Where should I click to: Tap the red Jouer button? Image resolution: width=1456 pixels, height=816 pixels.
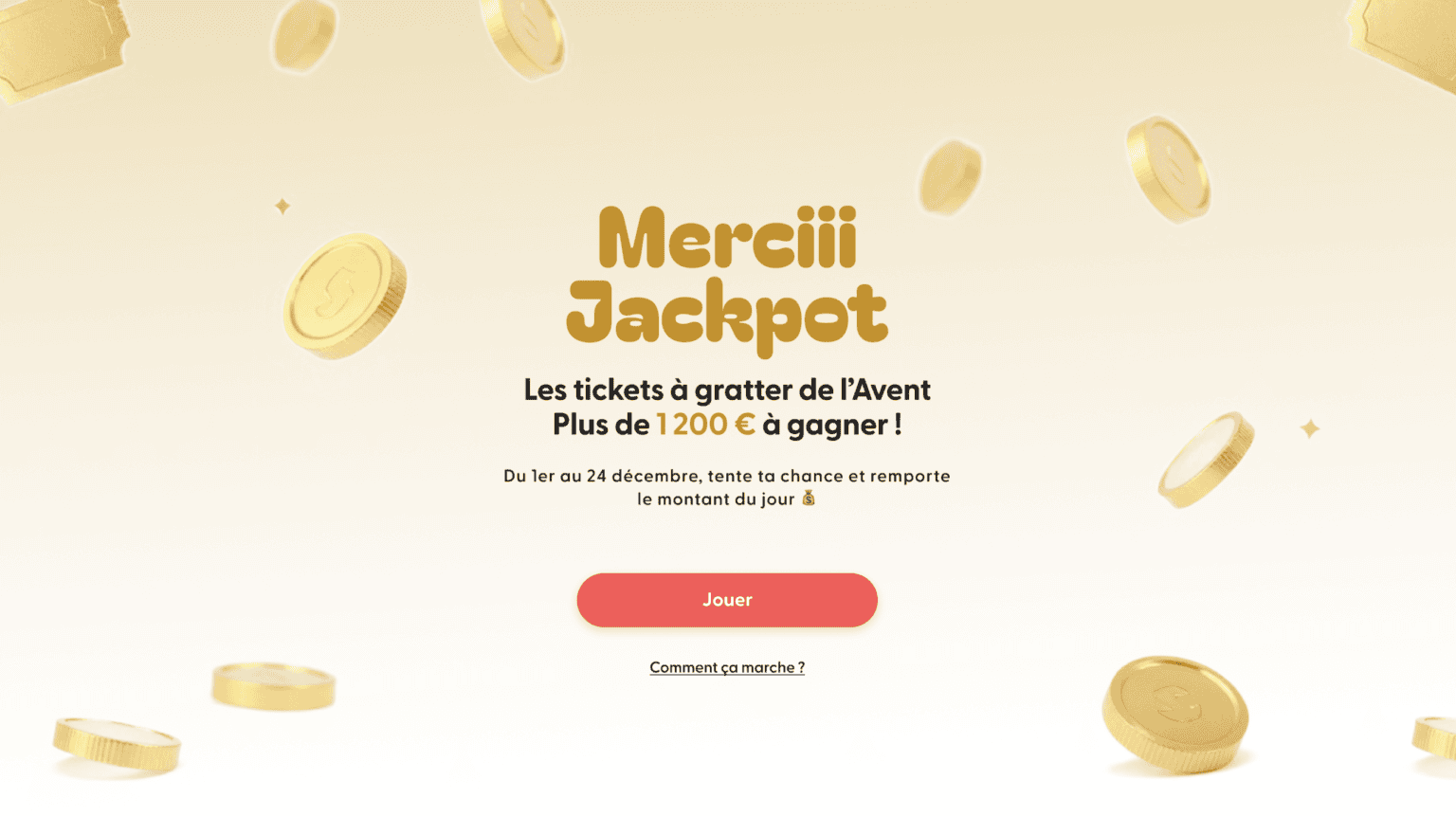pyautogui.click(x=727, y=600)
